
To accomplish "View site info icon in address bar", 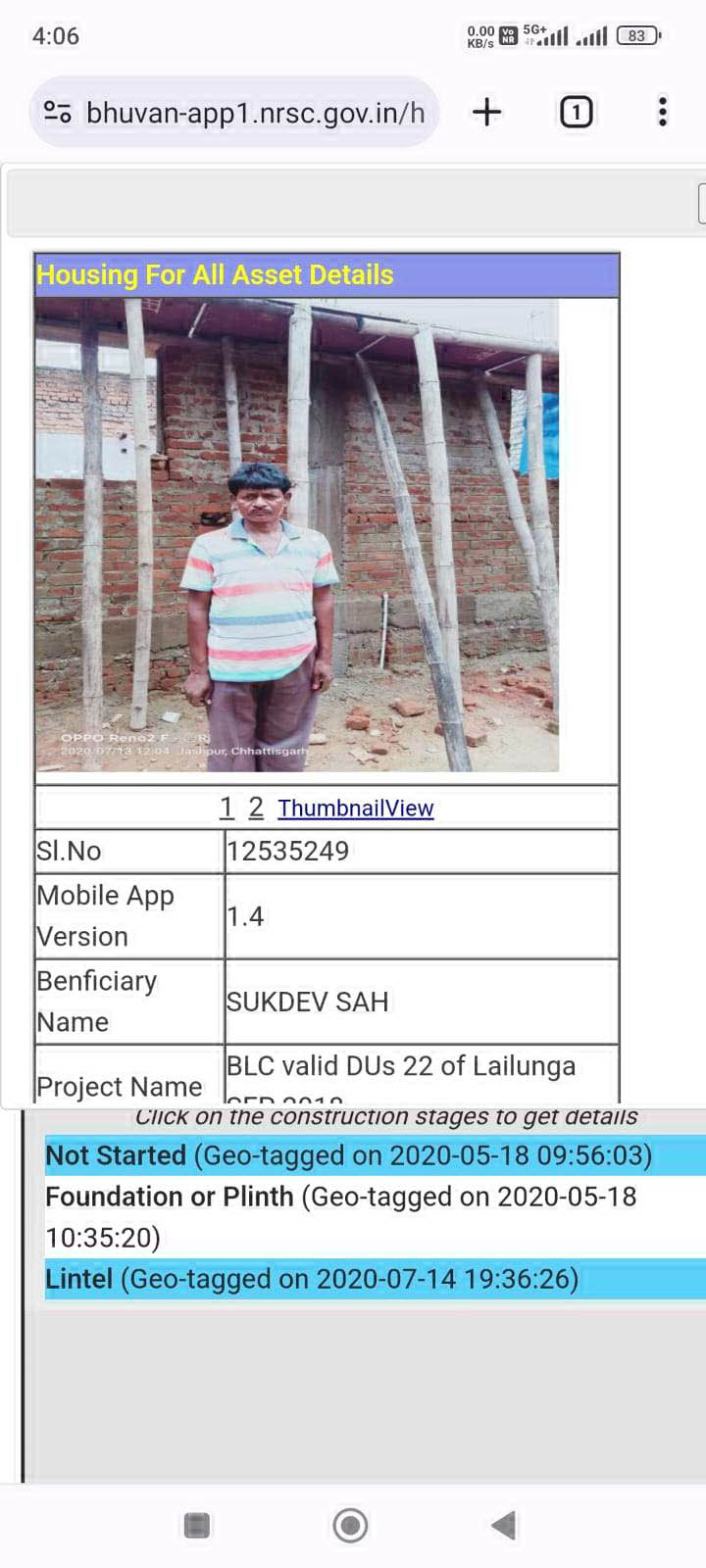I will 58,113.
